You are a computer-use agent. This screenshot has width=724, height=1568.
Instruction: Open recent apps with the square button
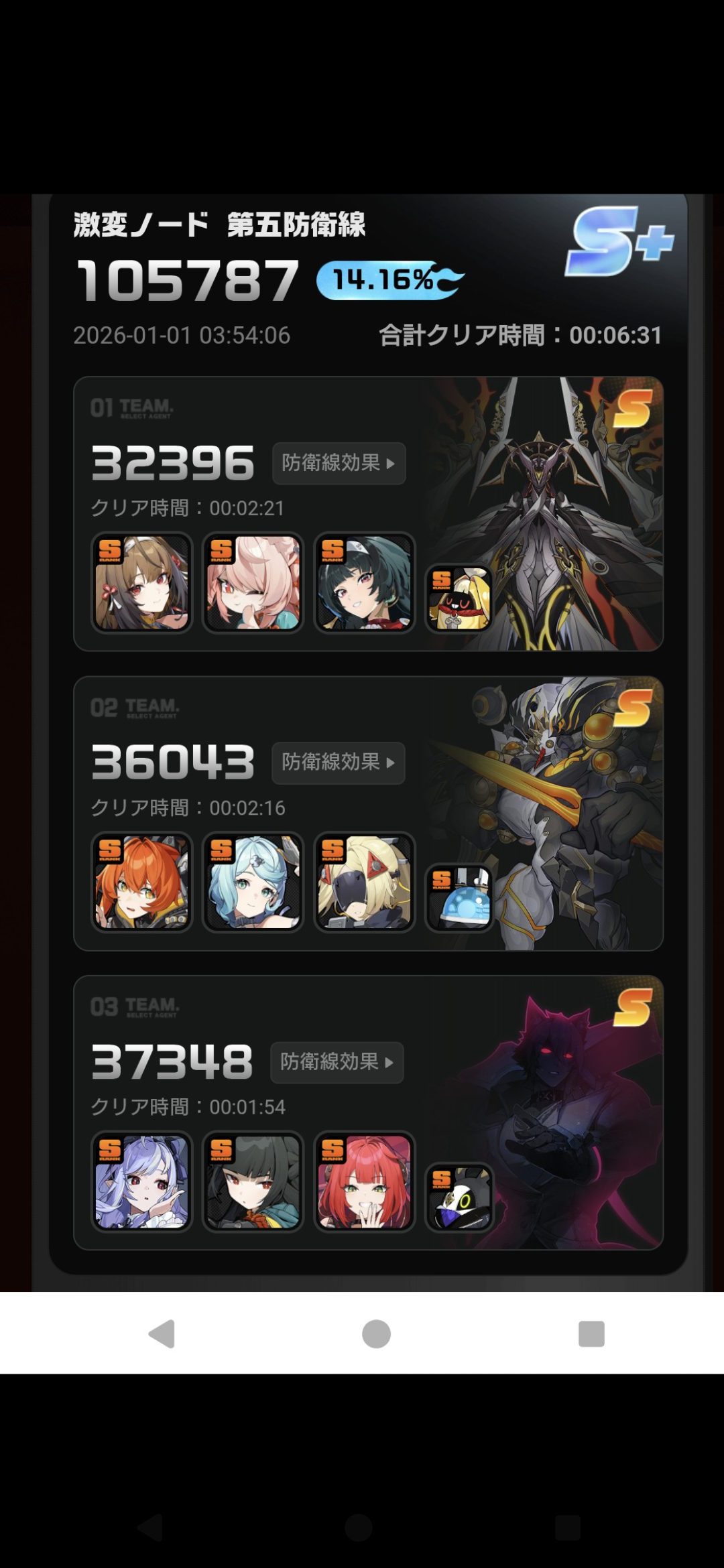[x=591, y=1333]
